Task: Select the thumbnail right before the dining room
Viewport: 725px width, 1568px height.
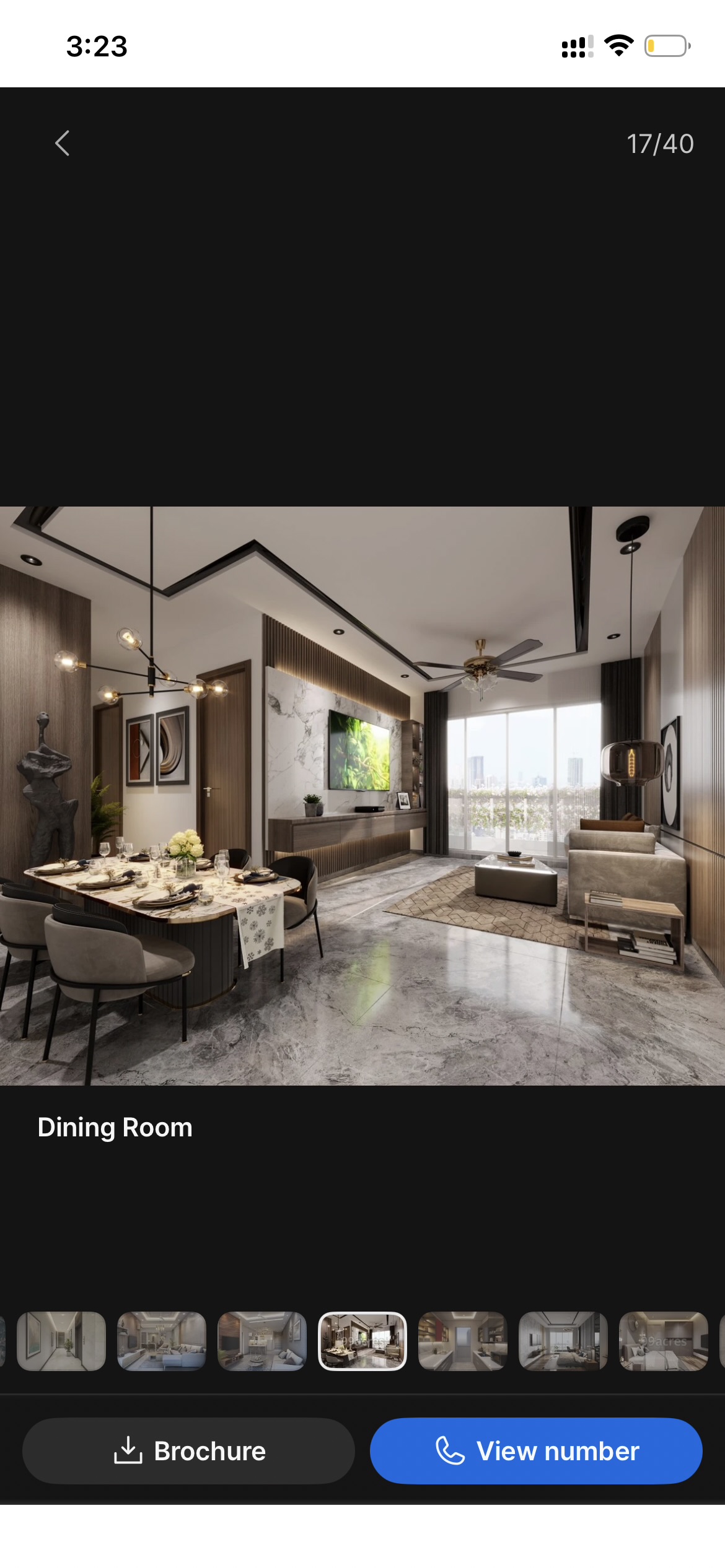Action: (x=262, y=1341)
